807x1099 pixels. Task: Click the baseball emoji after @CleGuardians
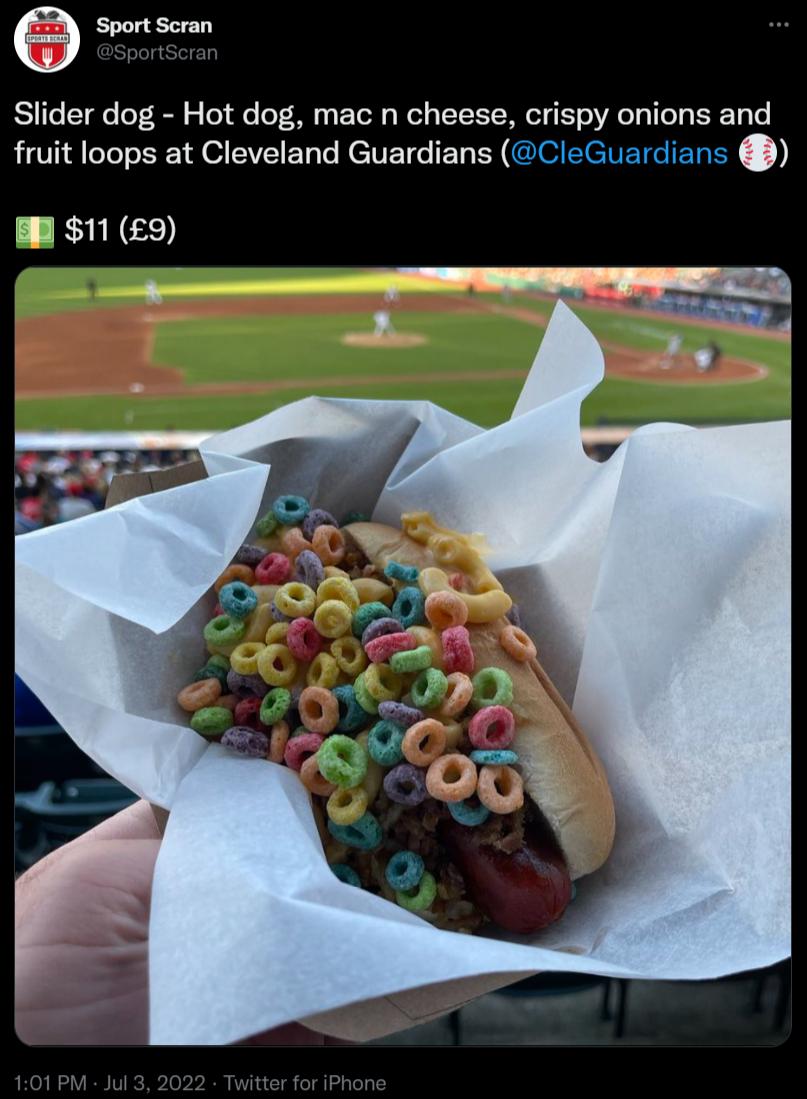point(755,152)
